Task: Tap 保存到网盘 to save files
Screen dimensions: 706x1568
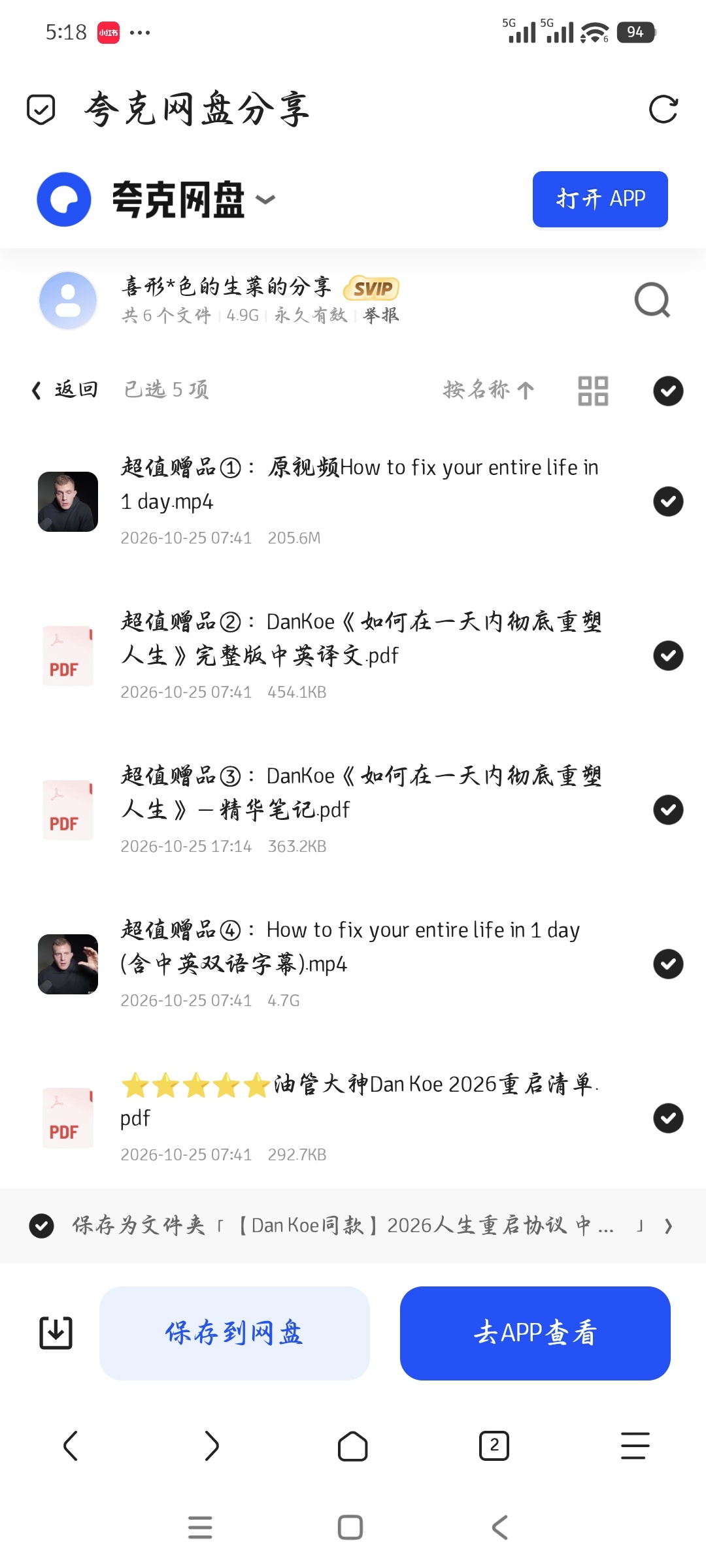Action: coord(235,1333)
